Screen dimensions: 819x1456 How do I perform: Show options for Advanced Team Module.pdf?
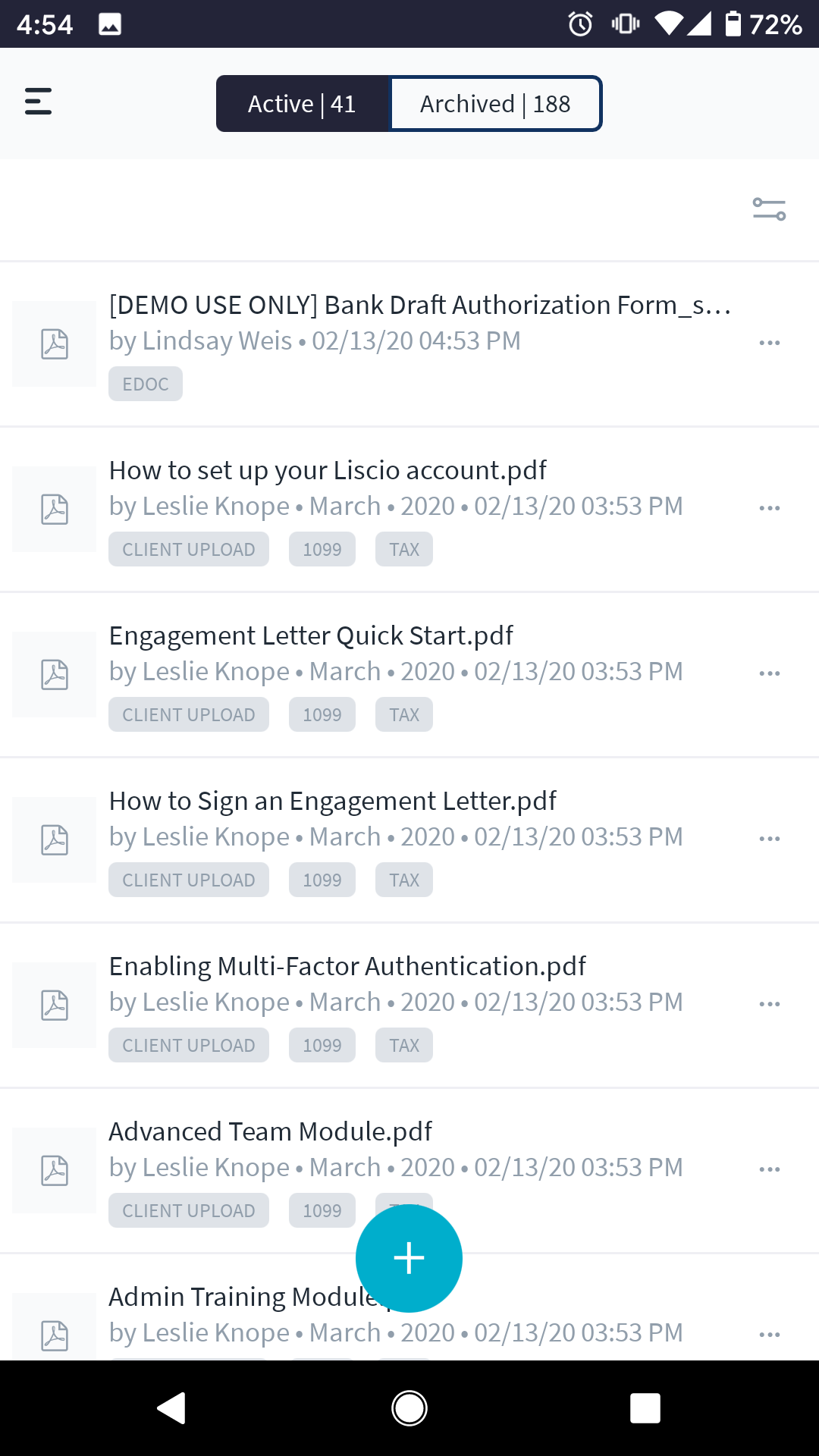point(769,1169)
